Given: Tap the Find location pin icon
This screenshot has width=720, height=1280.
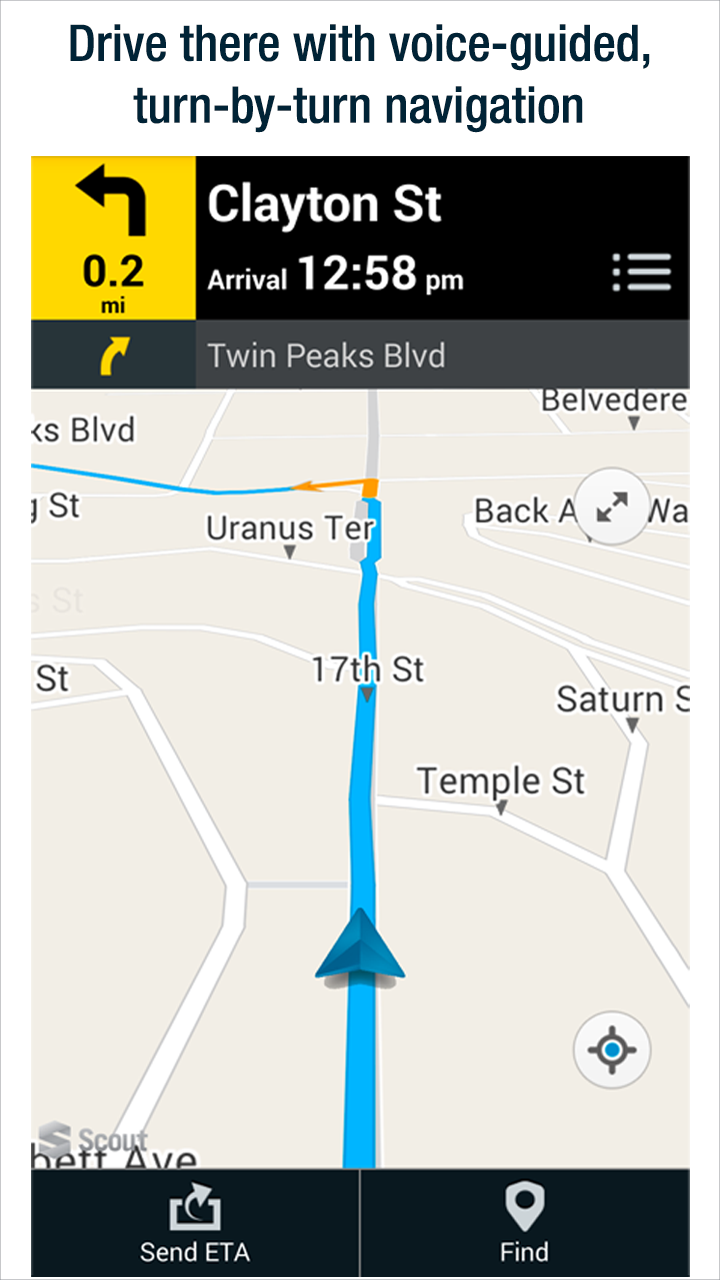Looking at the screenshot, I should point(524,1207).
